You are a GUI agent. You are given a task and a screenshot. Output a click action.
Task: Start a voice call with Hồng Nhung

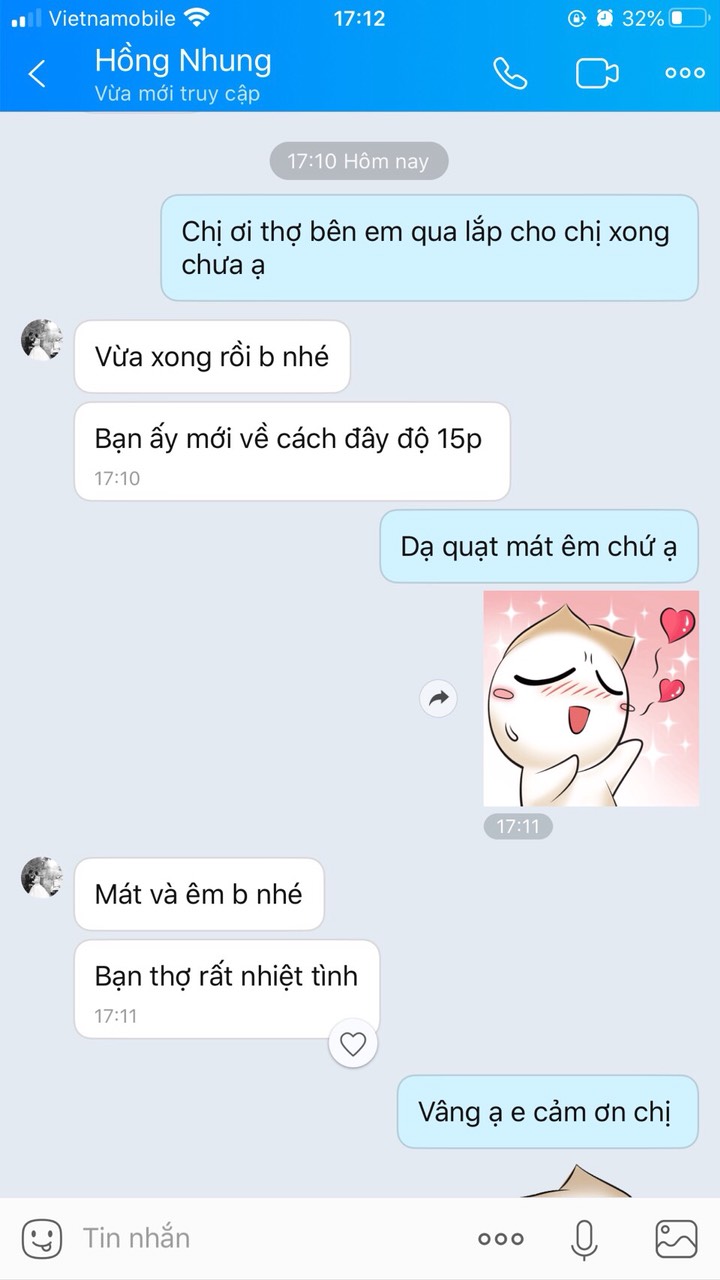[x=511, y=72]
